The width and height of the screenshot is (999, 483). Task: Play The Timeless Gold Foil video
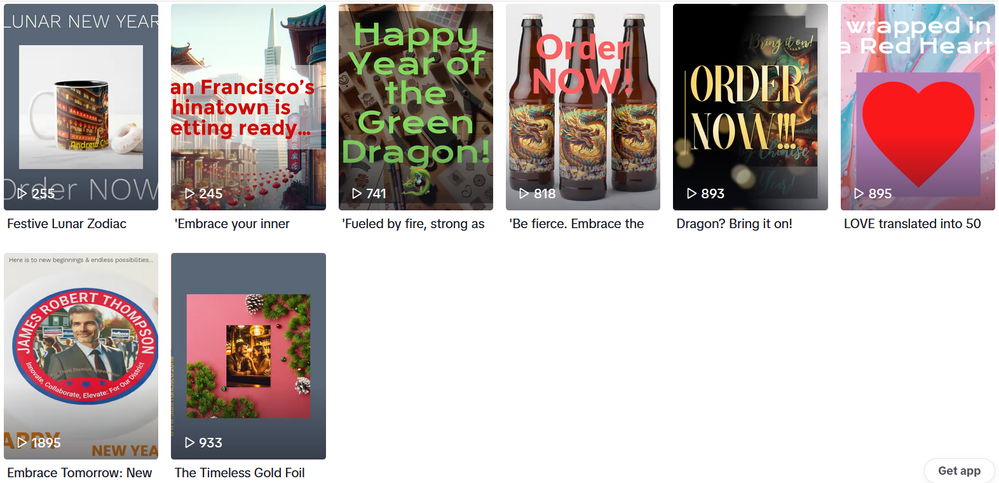[248, 356]
